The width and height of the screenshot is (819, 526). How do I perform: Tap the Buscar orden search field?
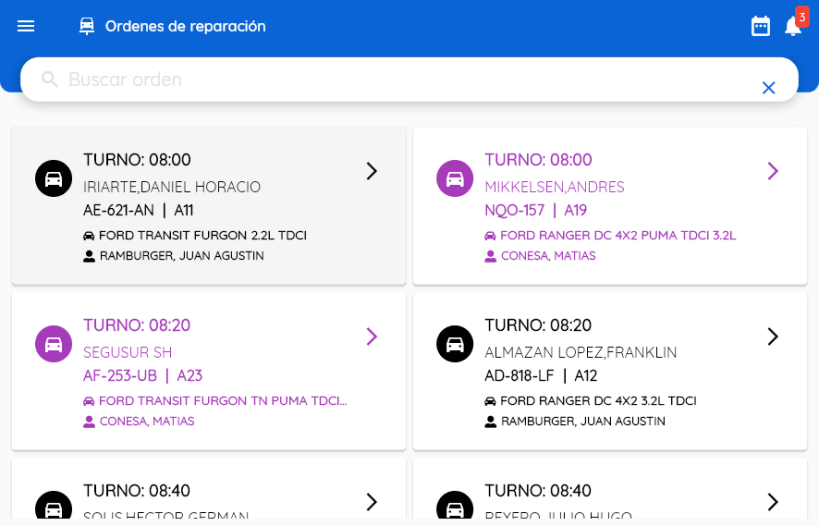[400, 79]
